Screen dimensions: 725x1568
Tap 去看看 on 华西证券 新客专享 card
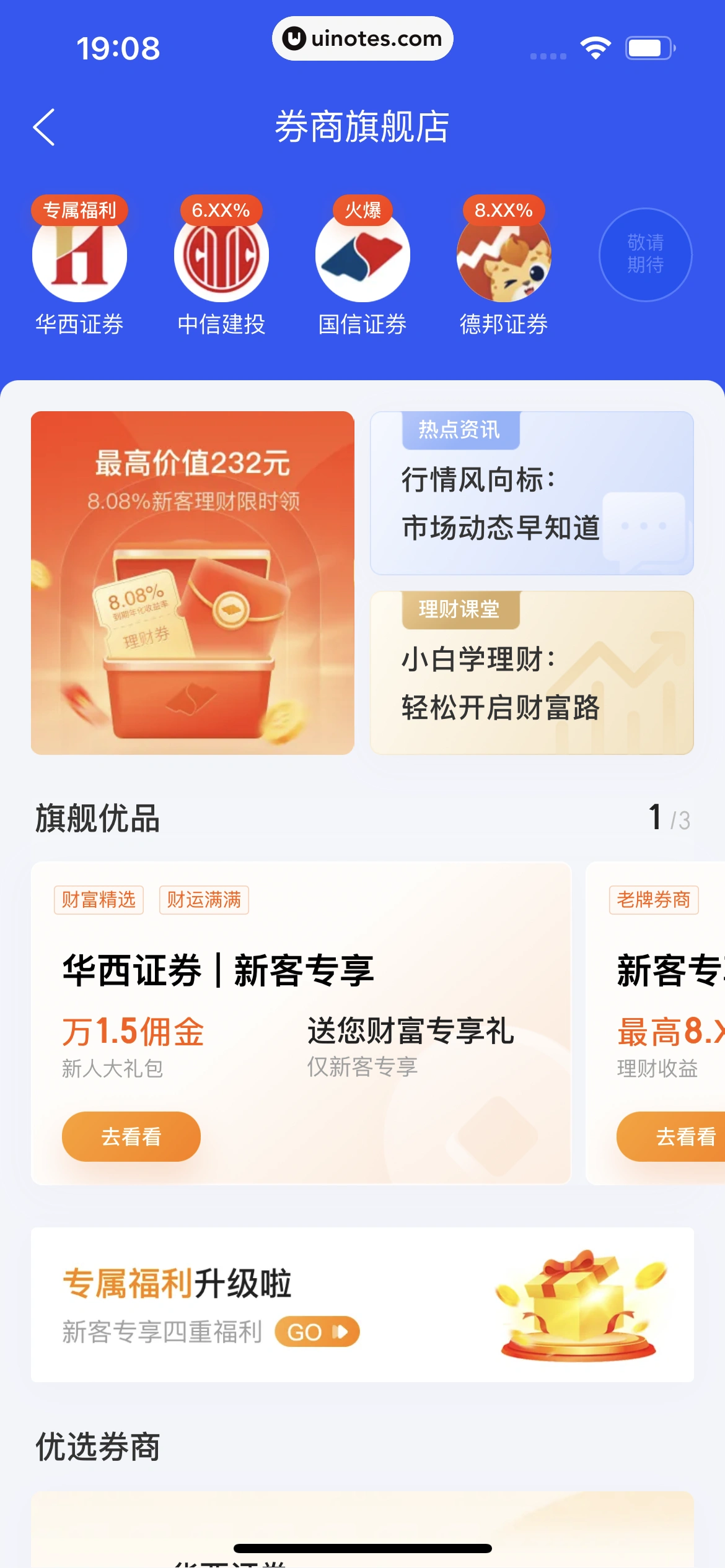[131, 1136]
